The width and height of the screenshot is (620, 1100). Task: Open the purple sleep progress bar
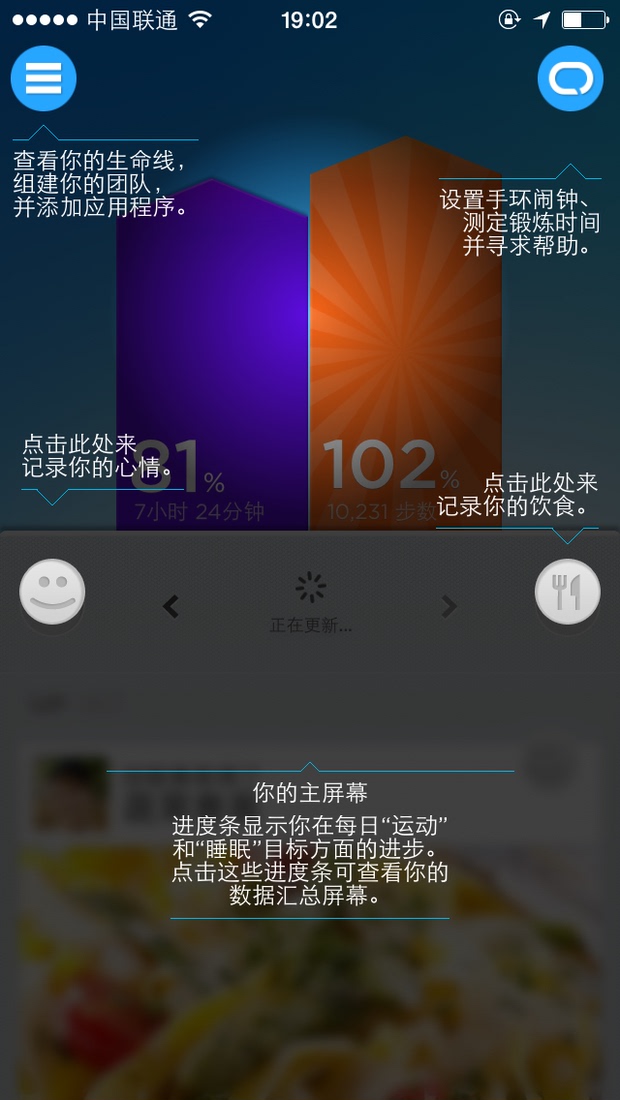212,340
